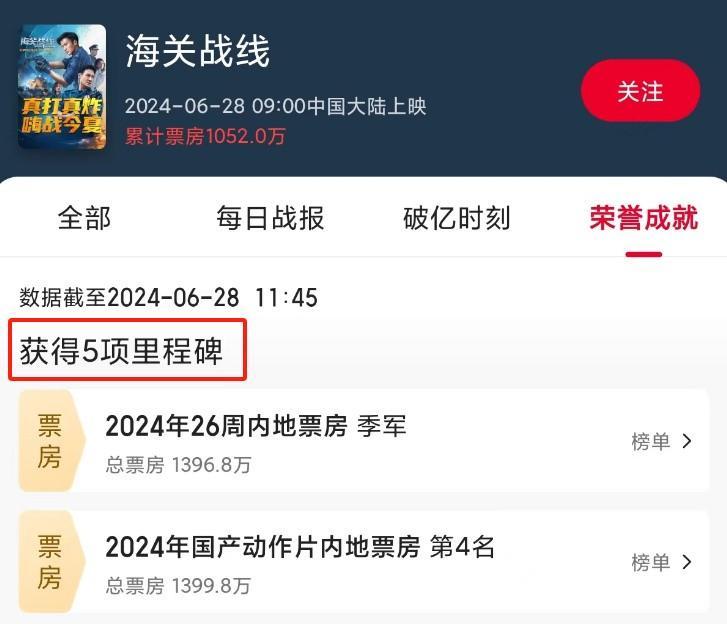The height and width of the screenshot is (624, 727).
Task: Open the 每日战报 tab
Action: pos(270,218)
